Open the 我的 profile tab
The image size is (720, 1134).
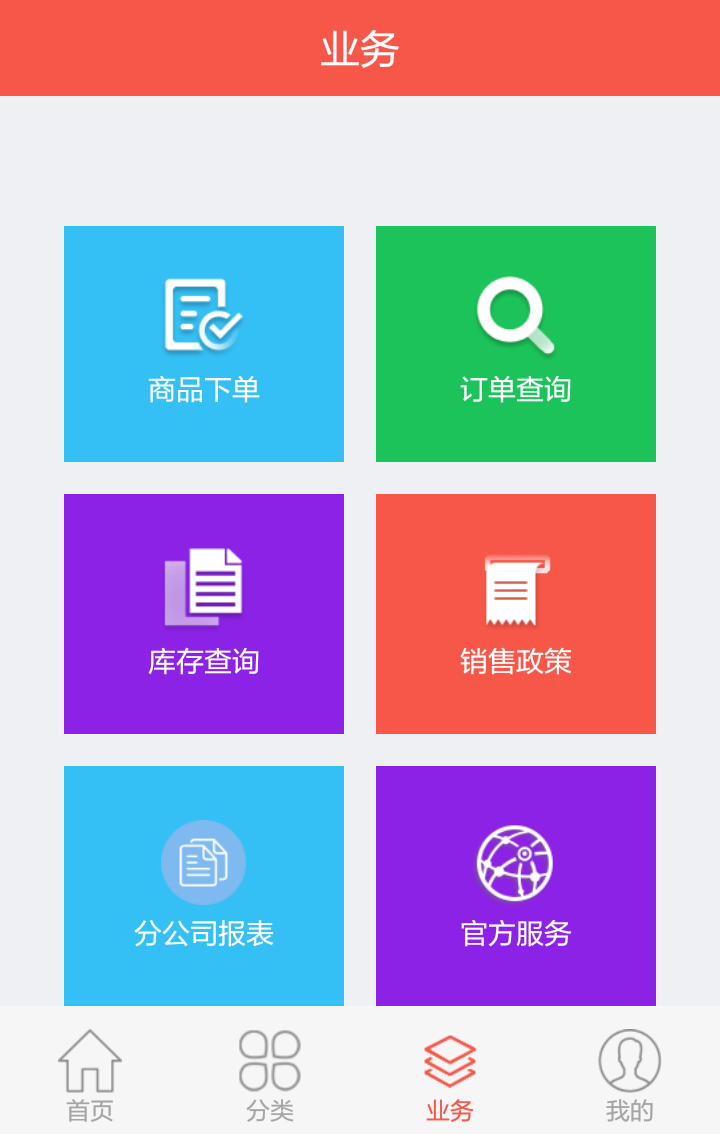(x=630, y=1076)
